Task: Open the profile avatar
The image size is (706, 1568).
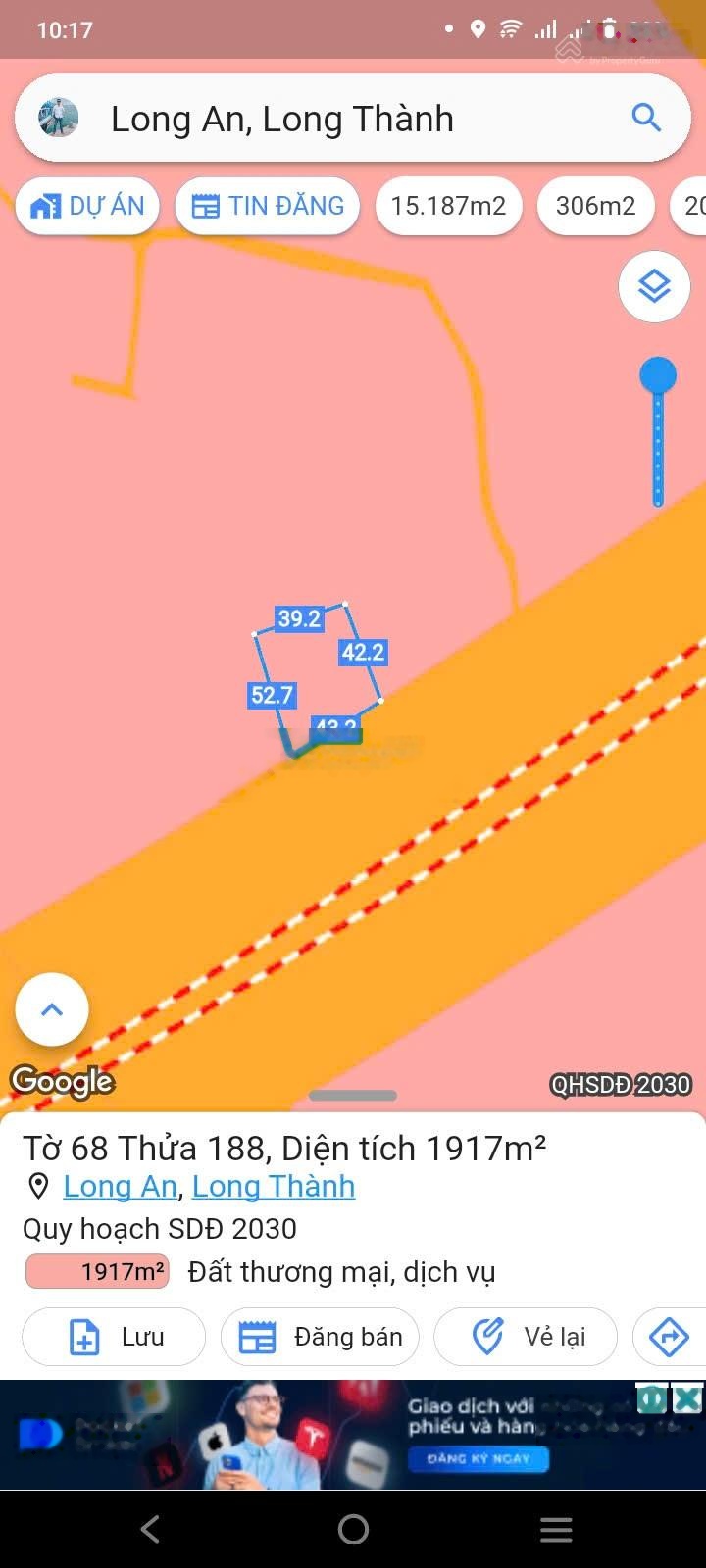Action: pyautogui.click(x=59, y=119)
